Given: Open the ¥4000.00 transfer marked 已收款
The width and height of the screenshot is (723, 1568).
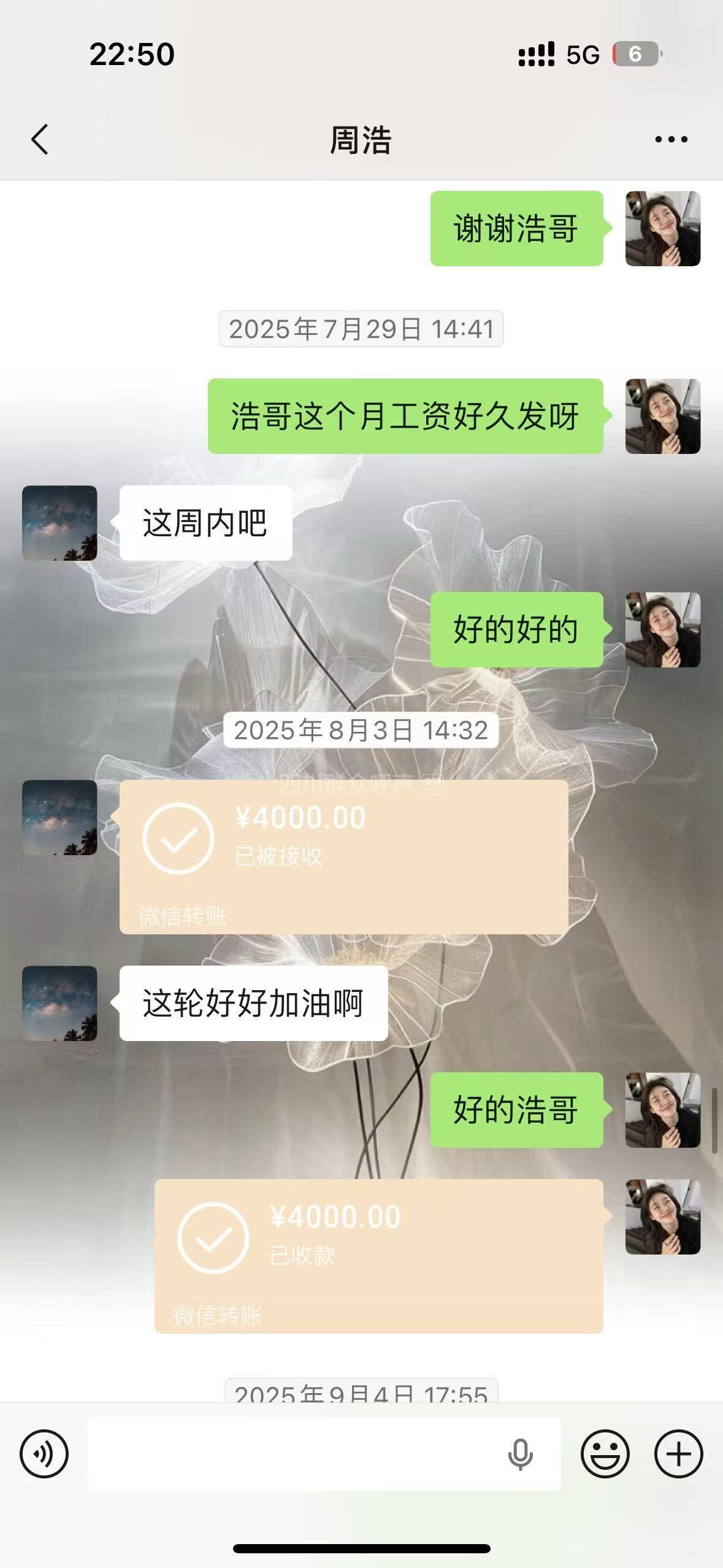Looking at the screenshot, I should click(378, 1255).
